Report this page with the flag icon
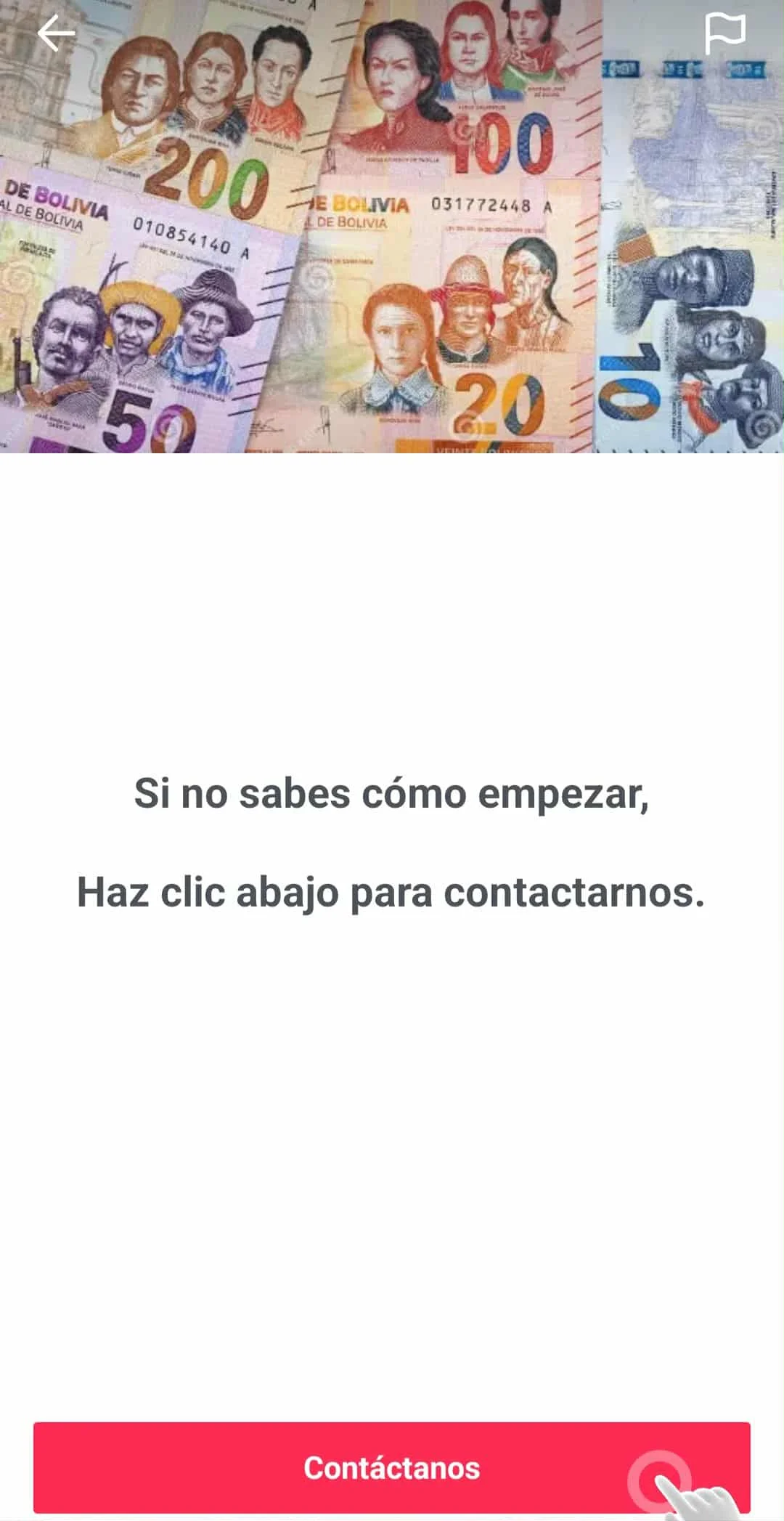Viewport: 784px width, 1521px height. 724,34
